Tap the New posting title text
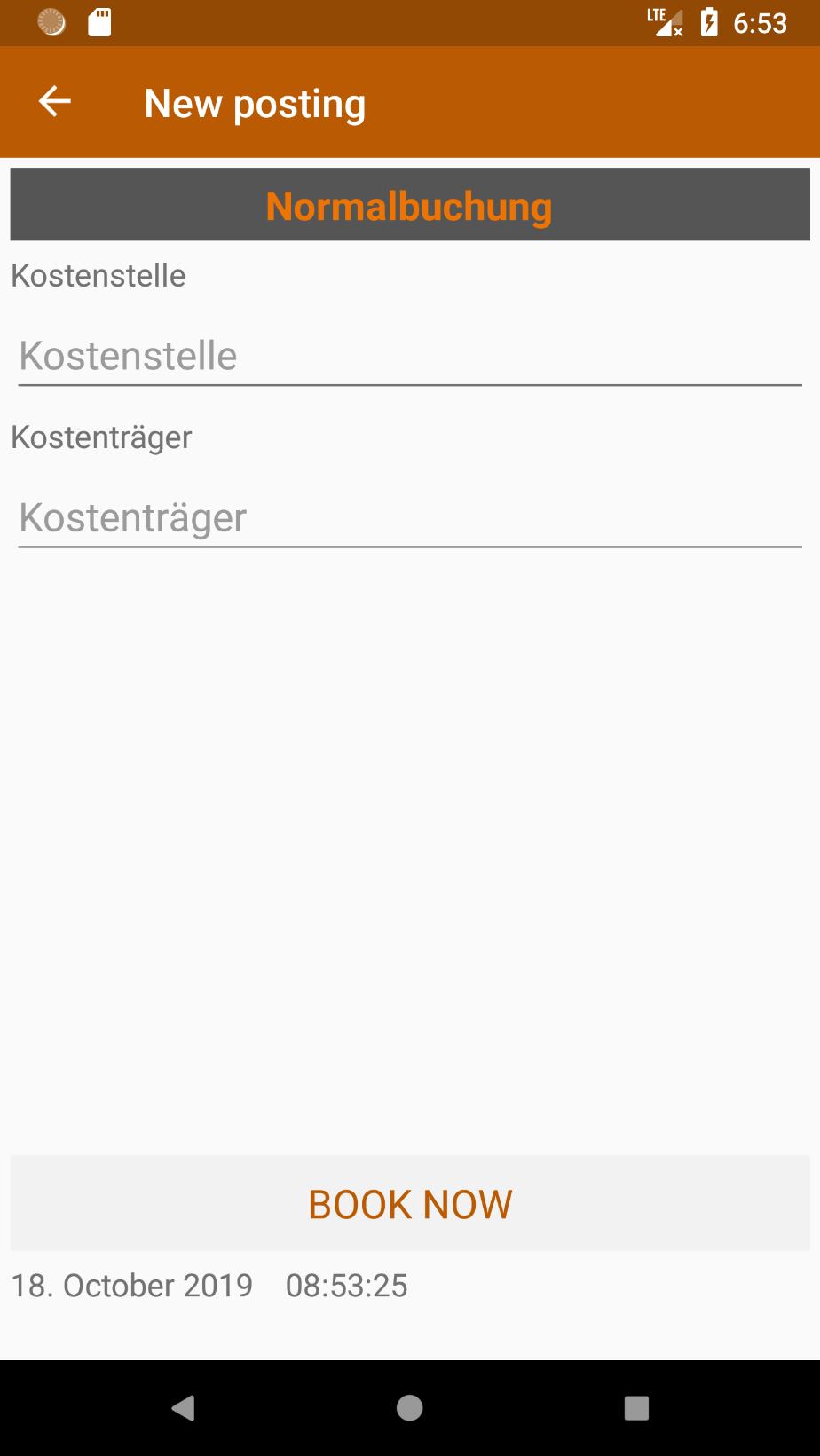The image size is (820, 1456). 255,102
